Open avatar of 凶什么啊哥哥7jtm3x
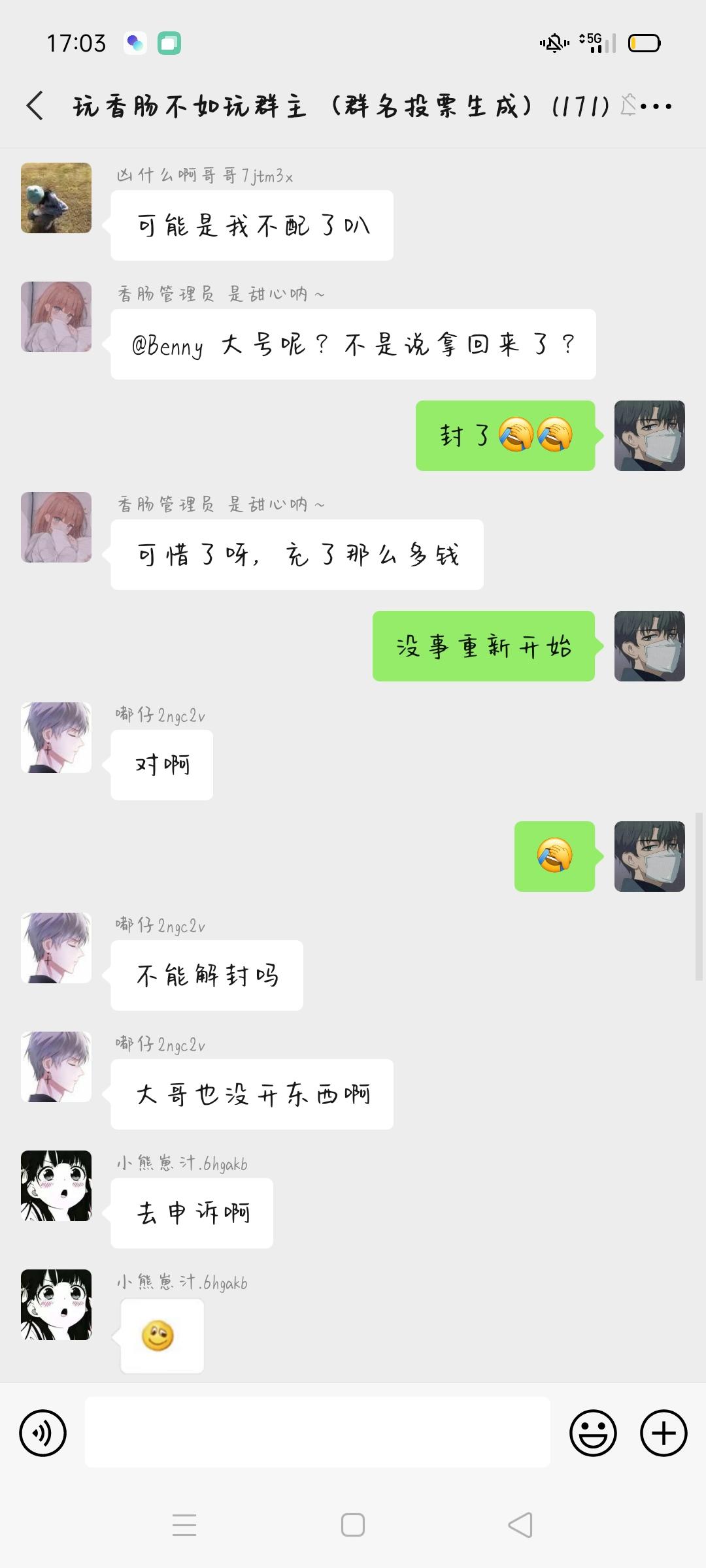Image resolution: width=706 pixels, height=1568 pixels. coord(56,198)
